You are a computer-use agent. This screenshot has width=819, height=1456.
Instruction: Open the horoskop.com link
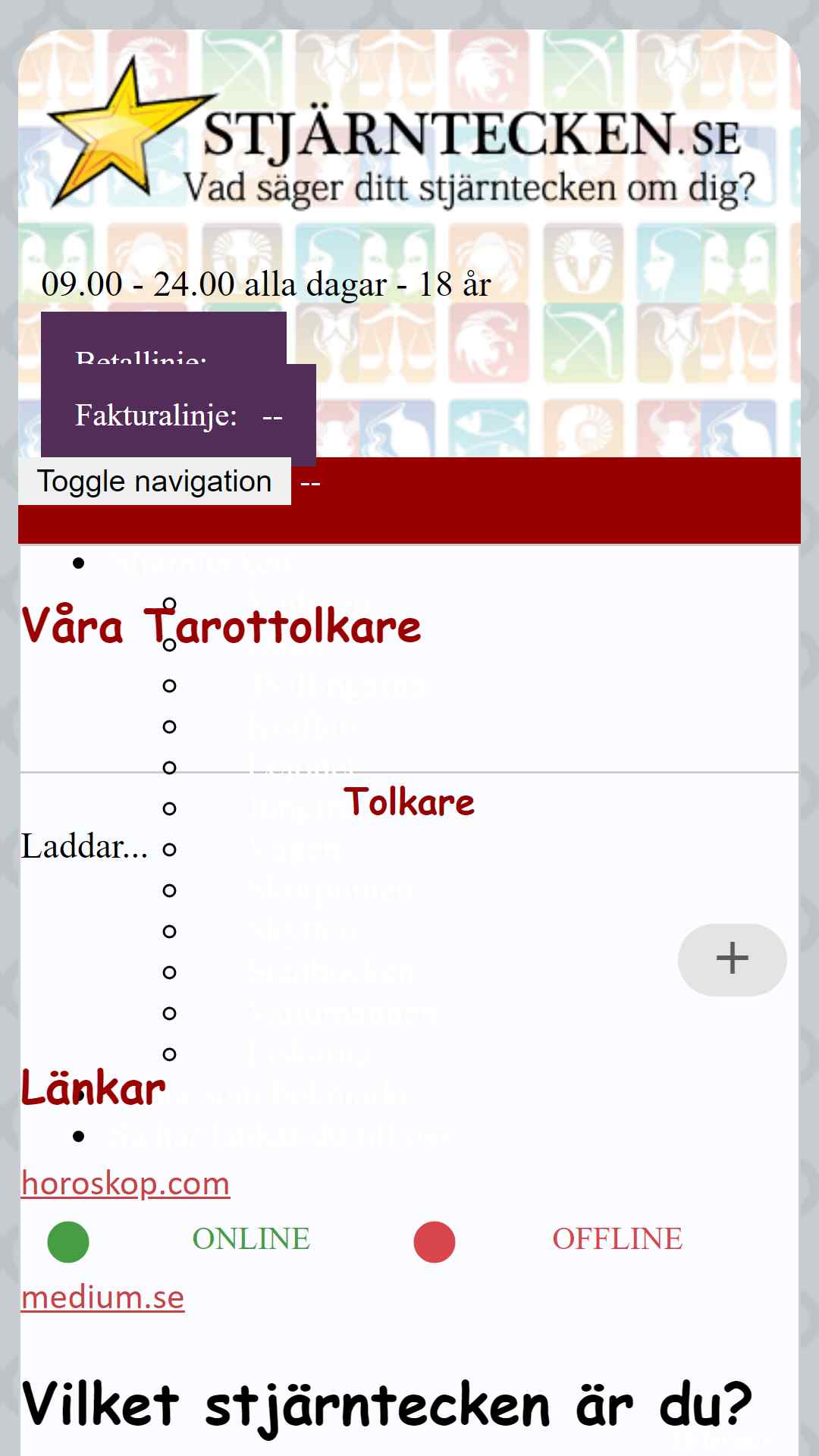[x=125, y=1183]
